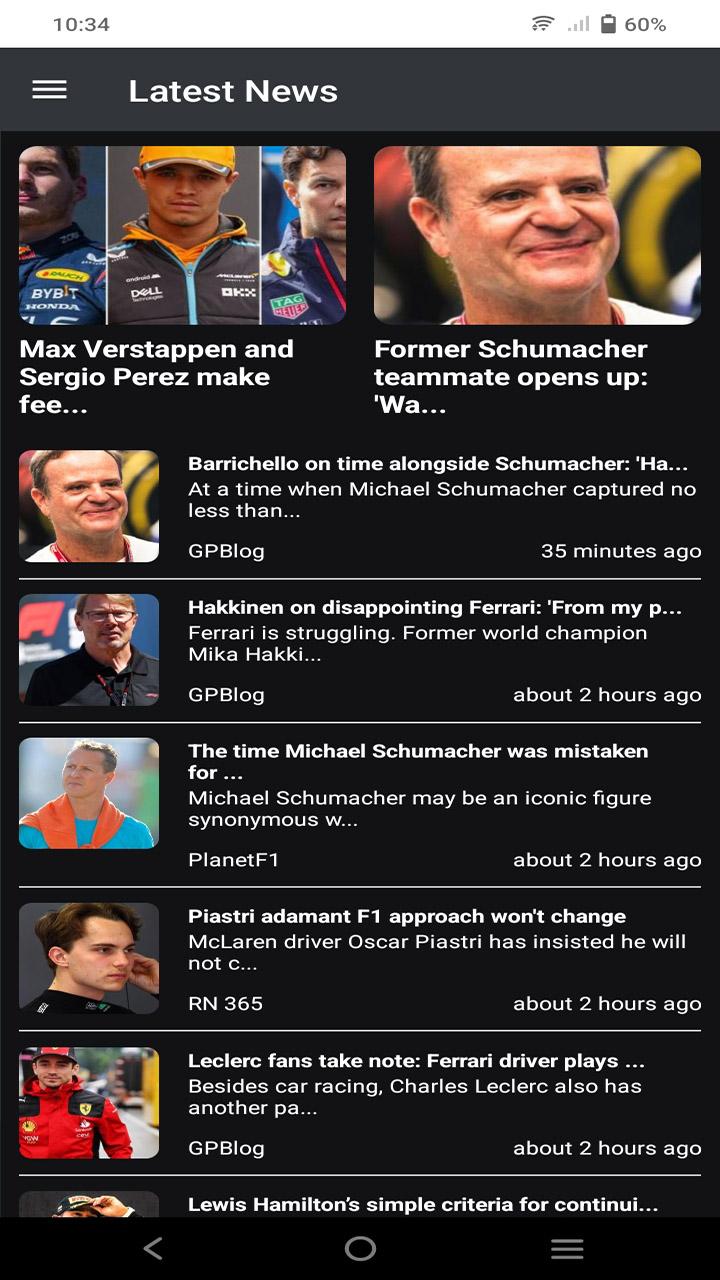Tap the system home button
Viewport: 720px width, 1280px height.
(360, 1248)
